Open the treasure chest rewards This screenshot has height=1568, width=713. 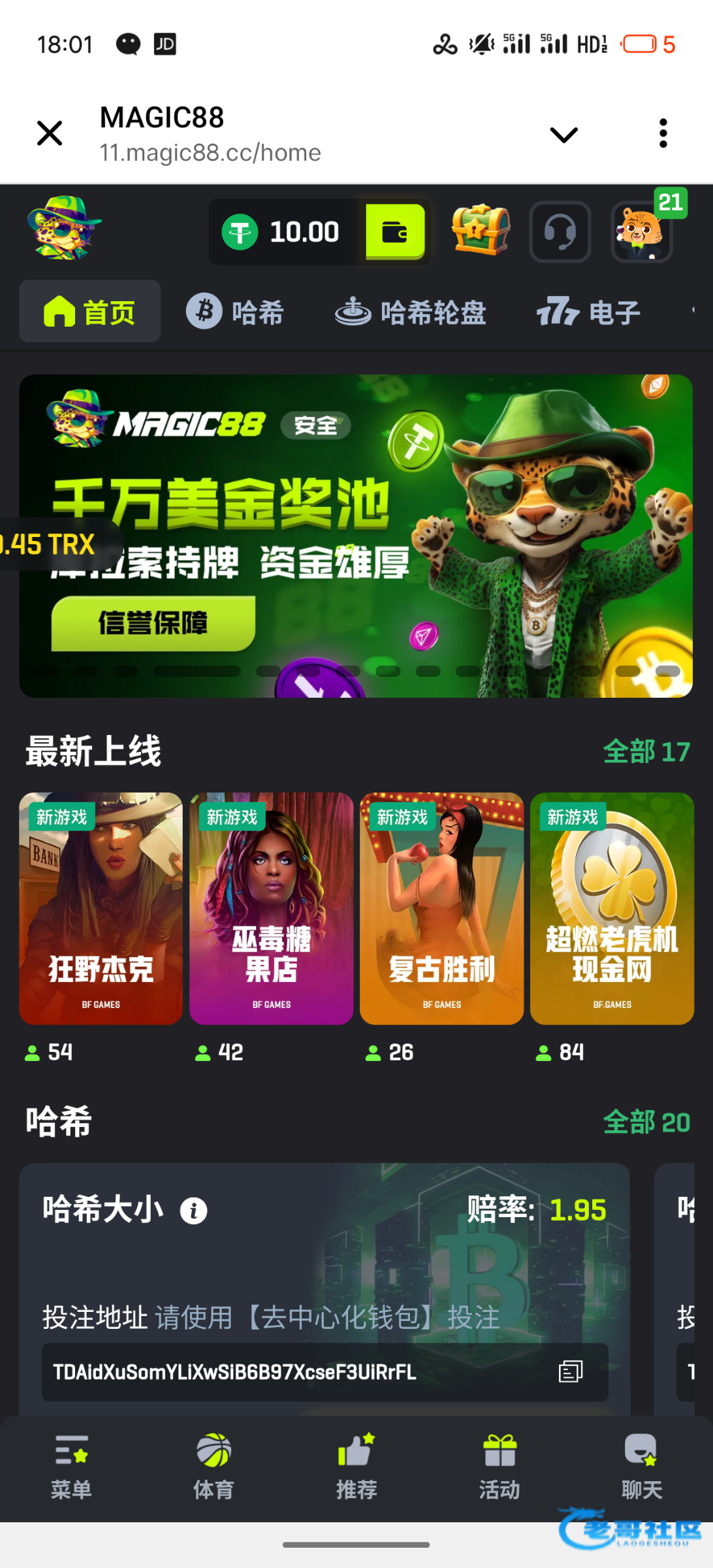481,230
